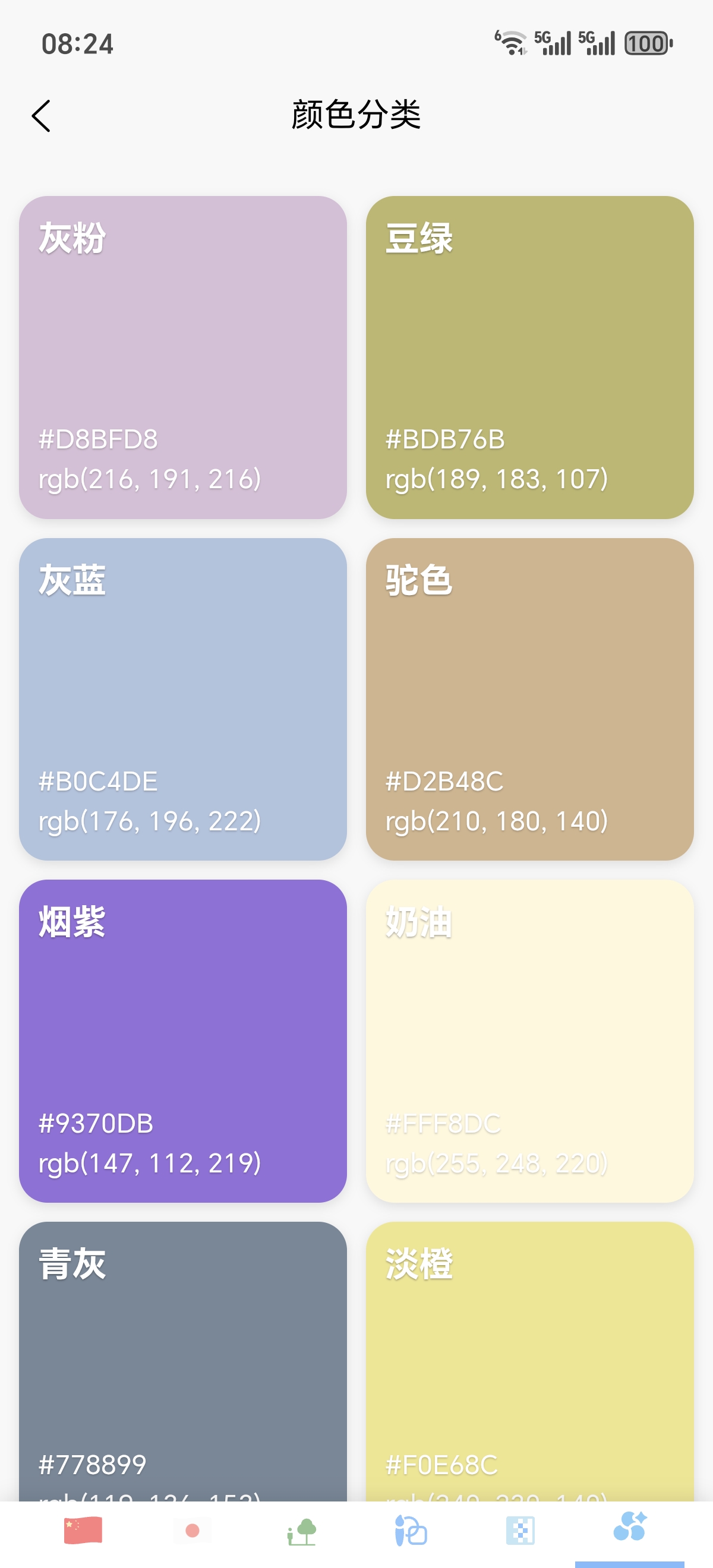This screenshot has height=1568, width=713.
Task: Tap the color circles sparkle tab
Action: pyautogui.click(x=630, y=1528)
